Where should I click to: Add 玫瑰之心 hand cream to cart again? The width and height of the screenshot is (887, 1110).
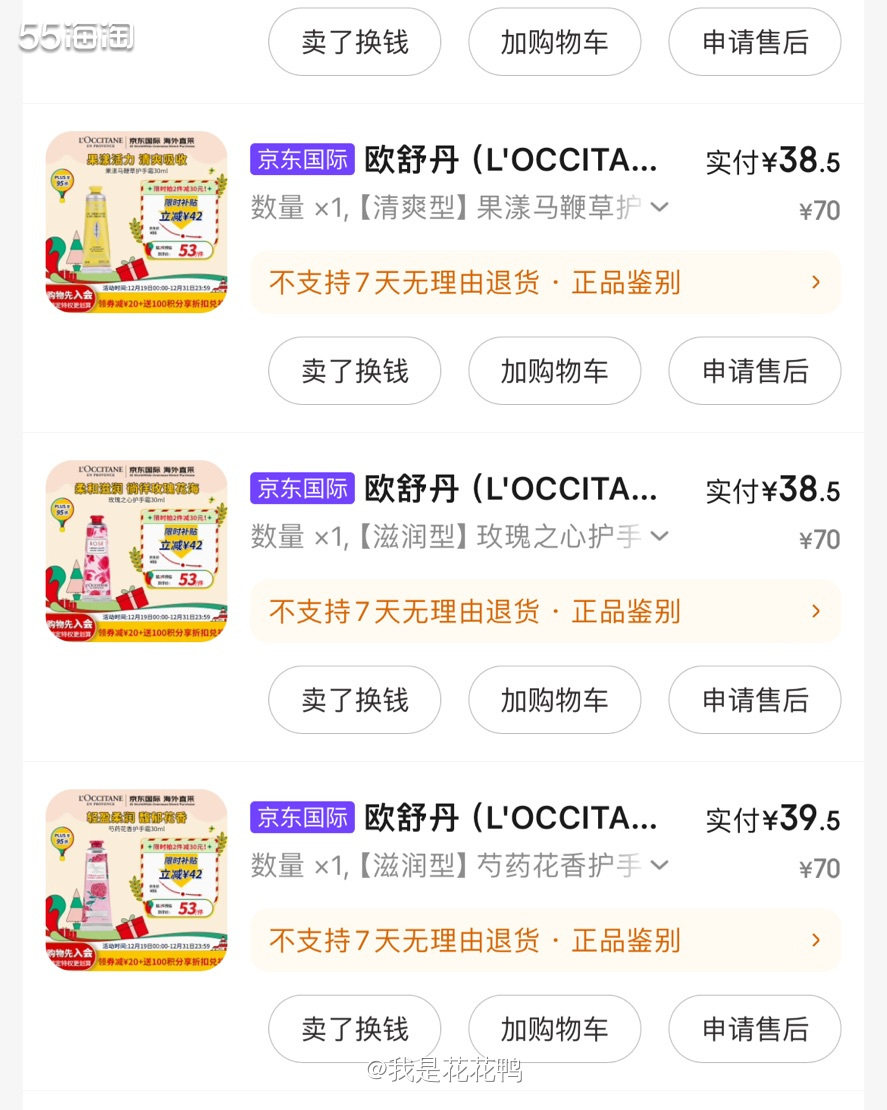[554, 700]
